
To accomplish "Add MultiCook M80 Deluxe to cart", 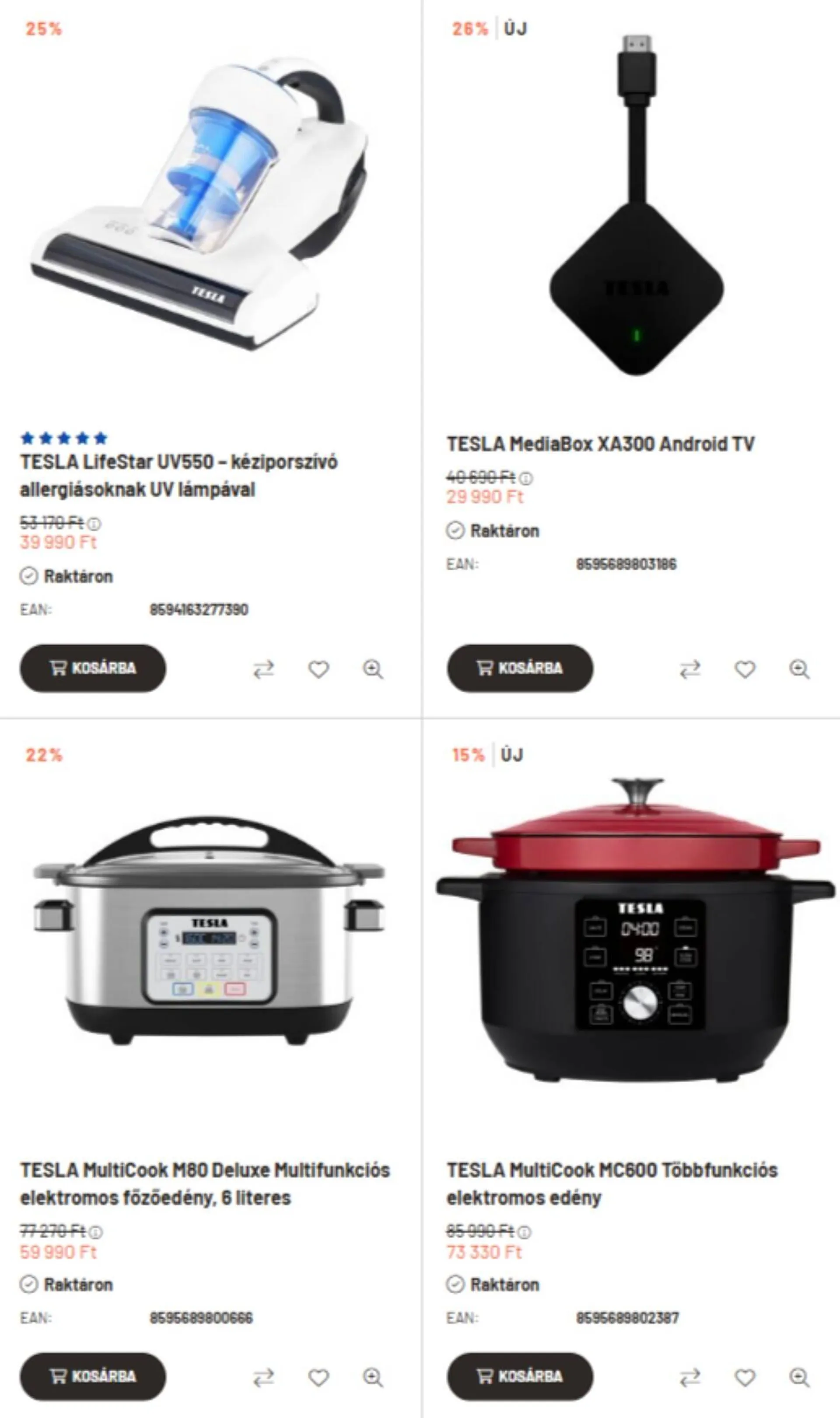I will pyautogui.click(x=93, y=1376).
